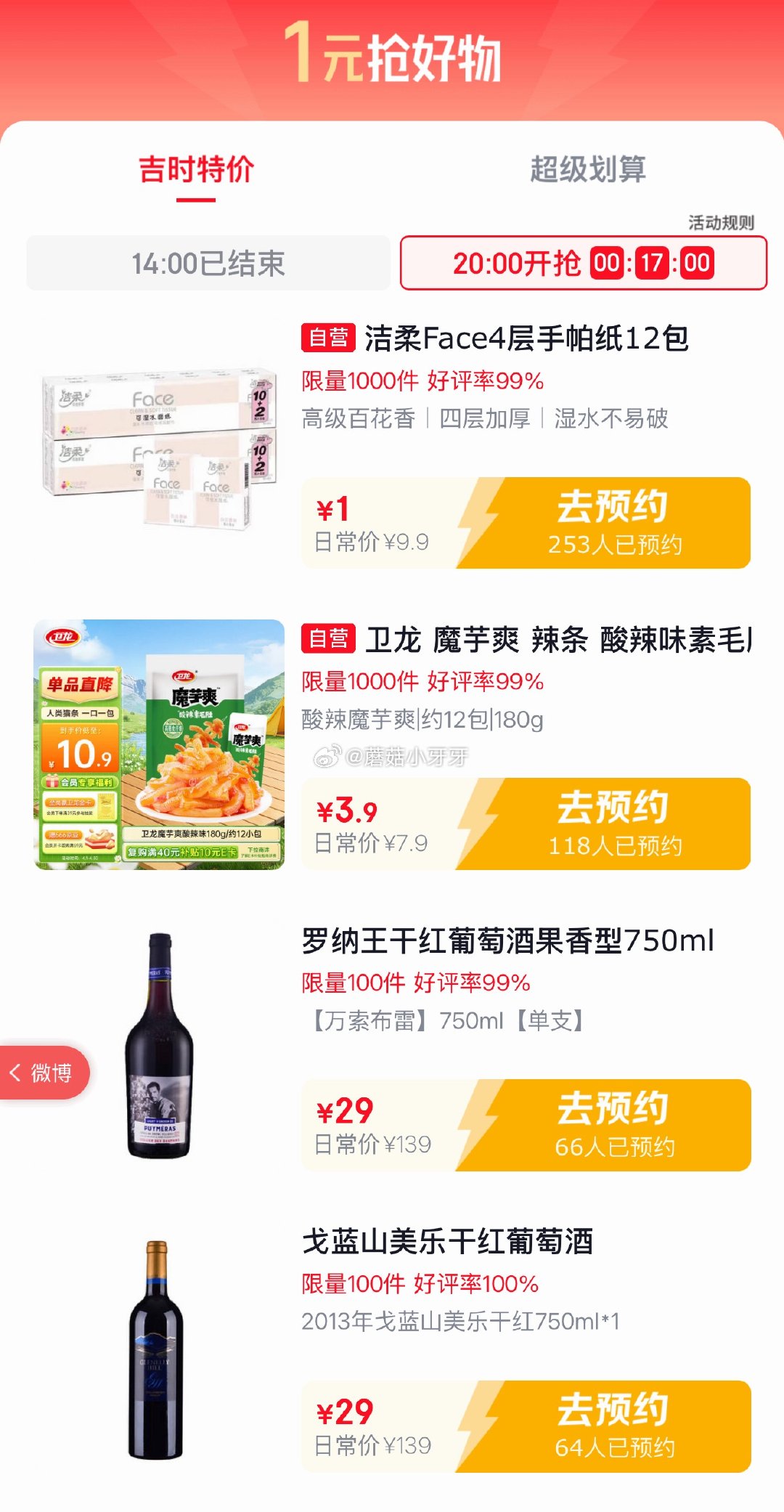View the 卫龙魔芋爽 product picture
784x1512 pixels.
click(x=159, y=744)
